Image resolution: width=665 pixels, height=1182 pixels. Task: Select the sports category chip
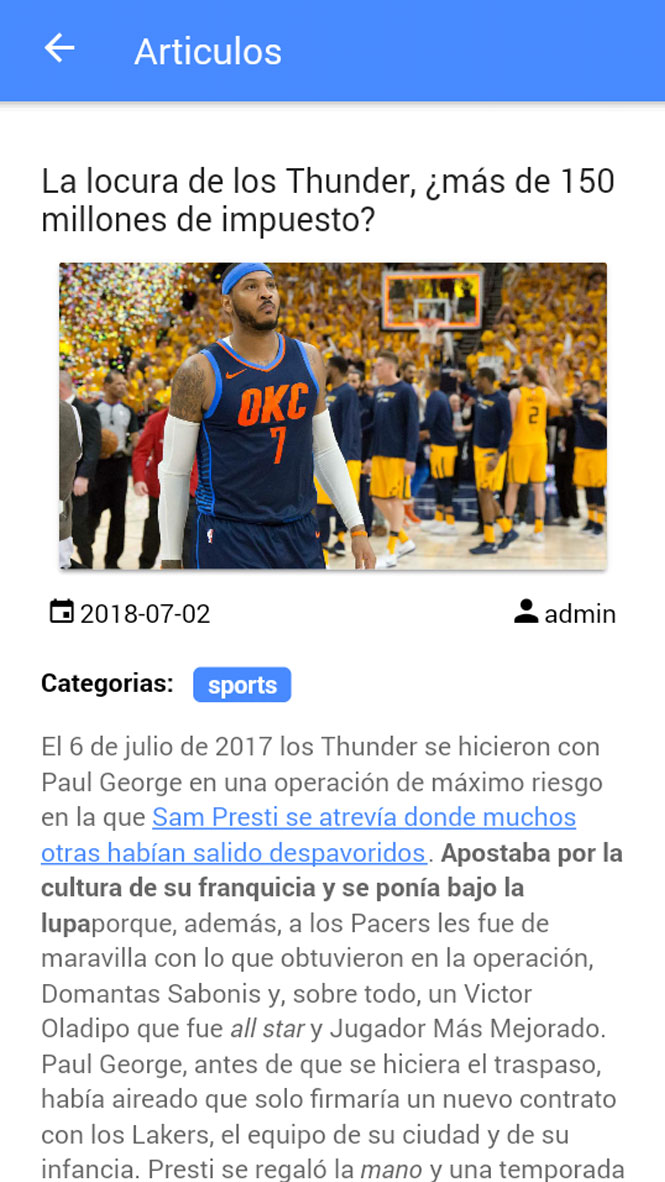click(242, 685)
